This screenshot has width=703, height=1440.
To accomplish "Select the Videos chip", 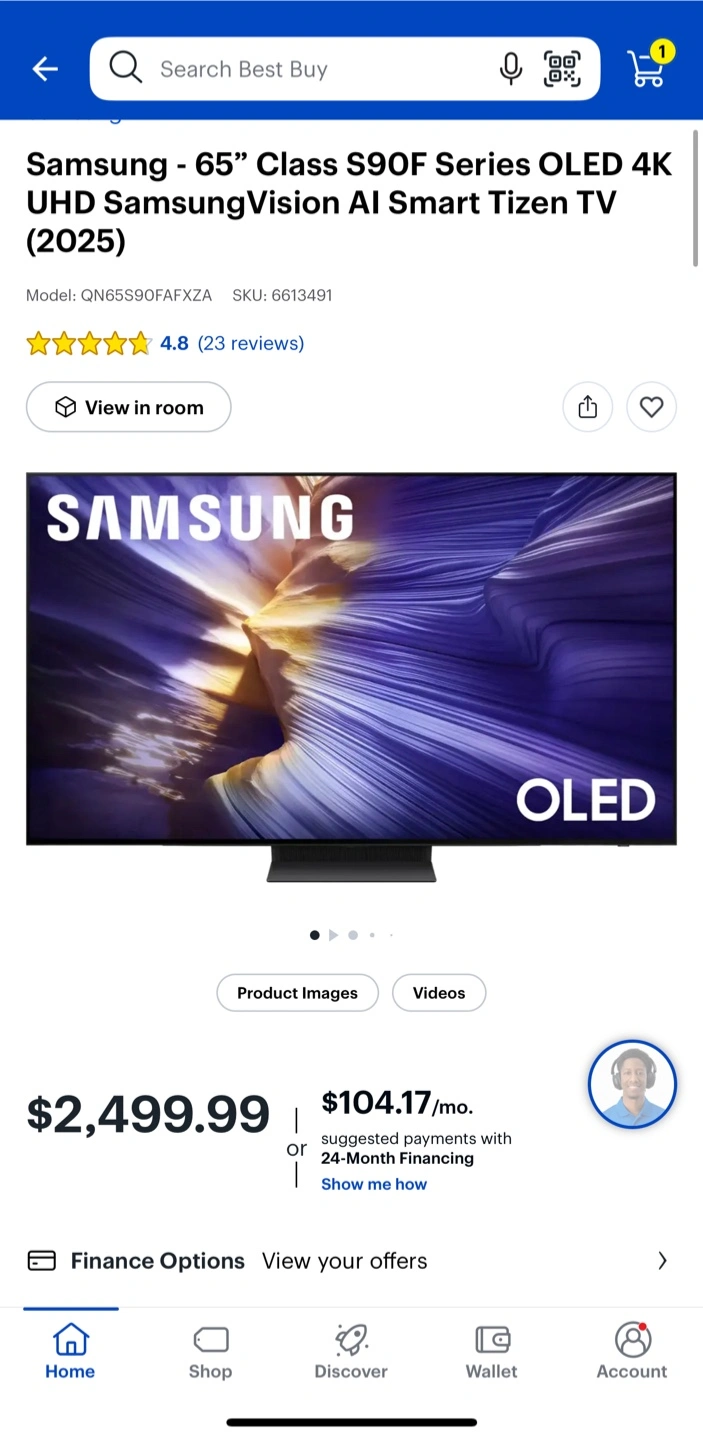I will pos(439,993).
